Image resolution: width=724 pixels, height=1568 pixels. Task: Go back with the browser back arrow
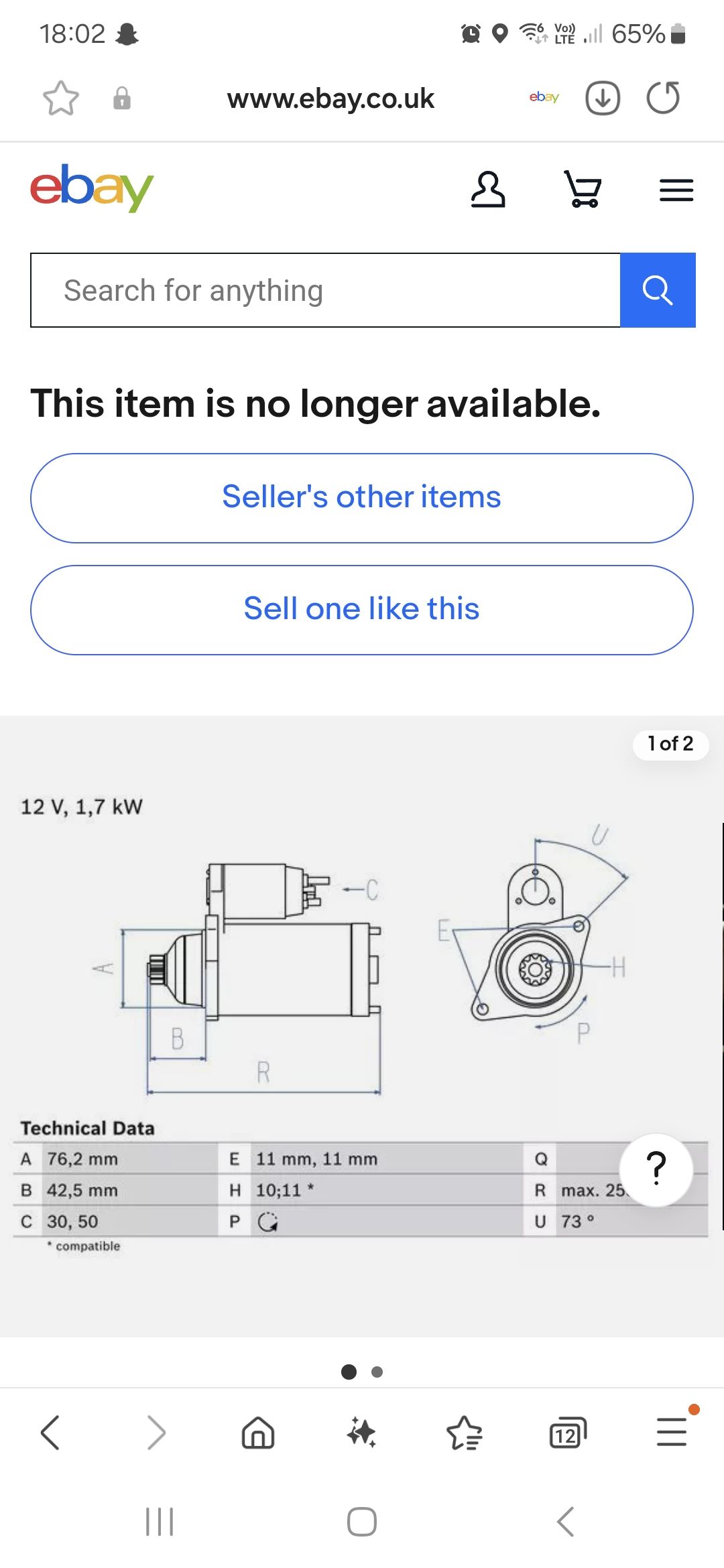50,1433
